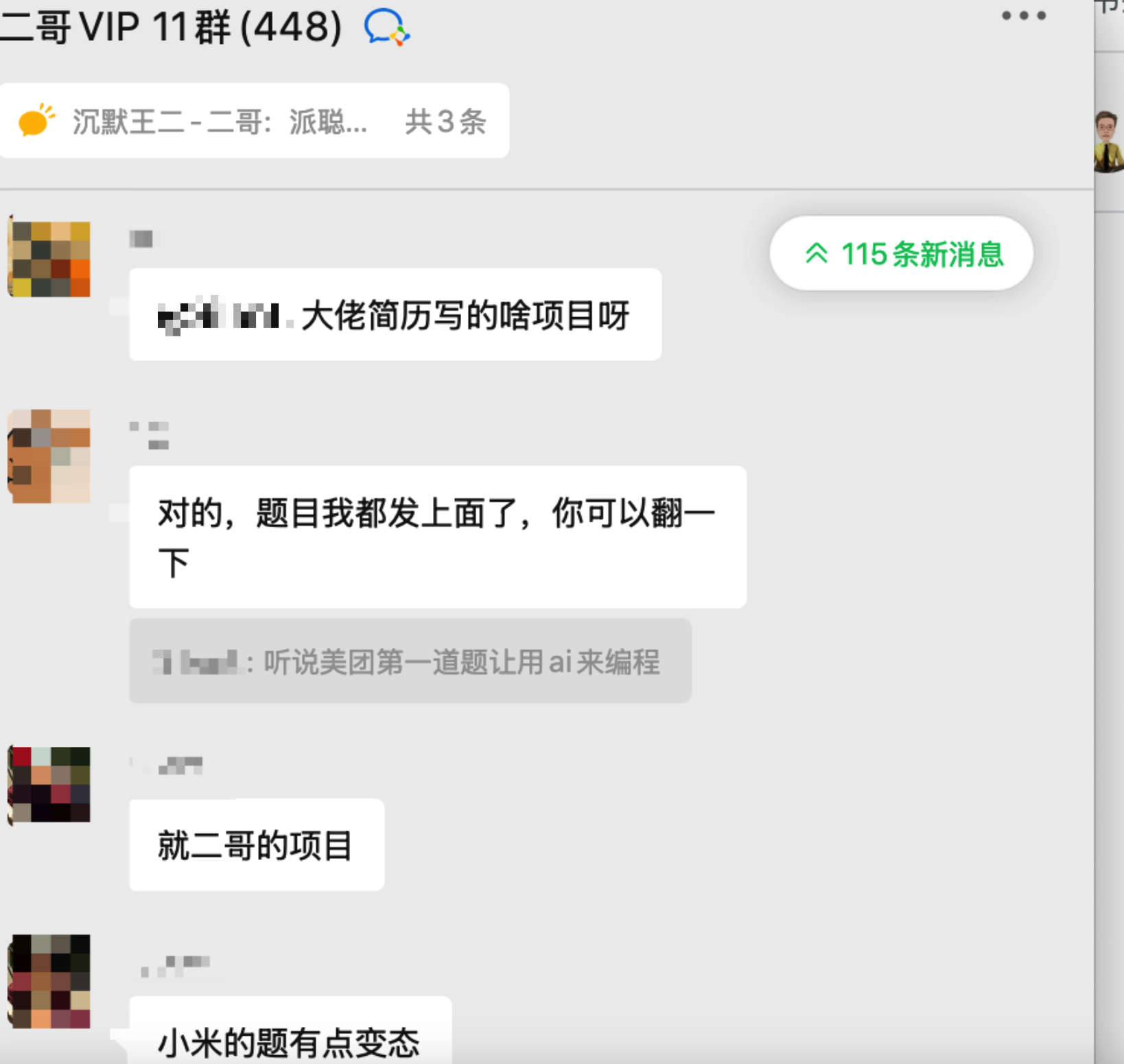Image resolution: width=1124 pixels, height=1064 pixels.
Task: View profile of sender saying 就二哥的项目
Action: click(49, 785)
